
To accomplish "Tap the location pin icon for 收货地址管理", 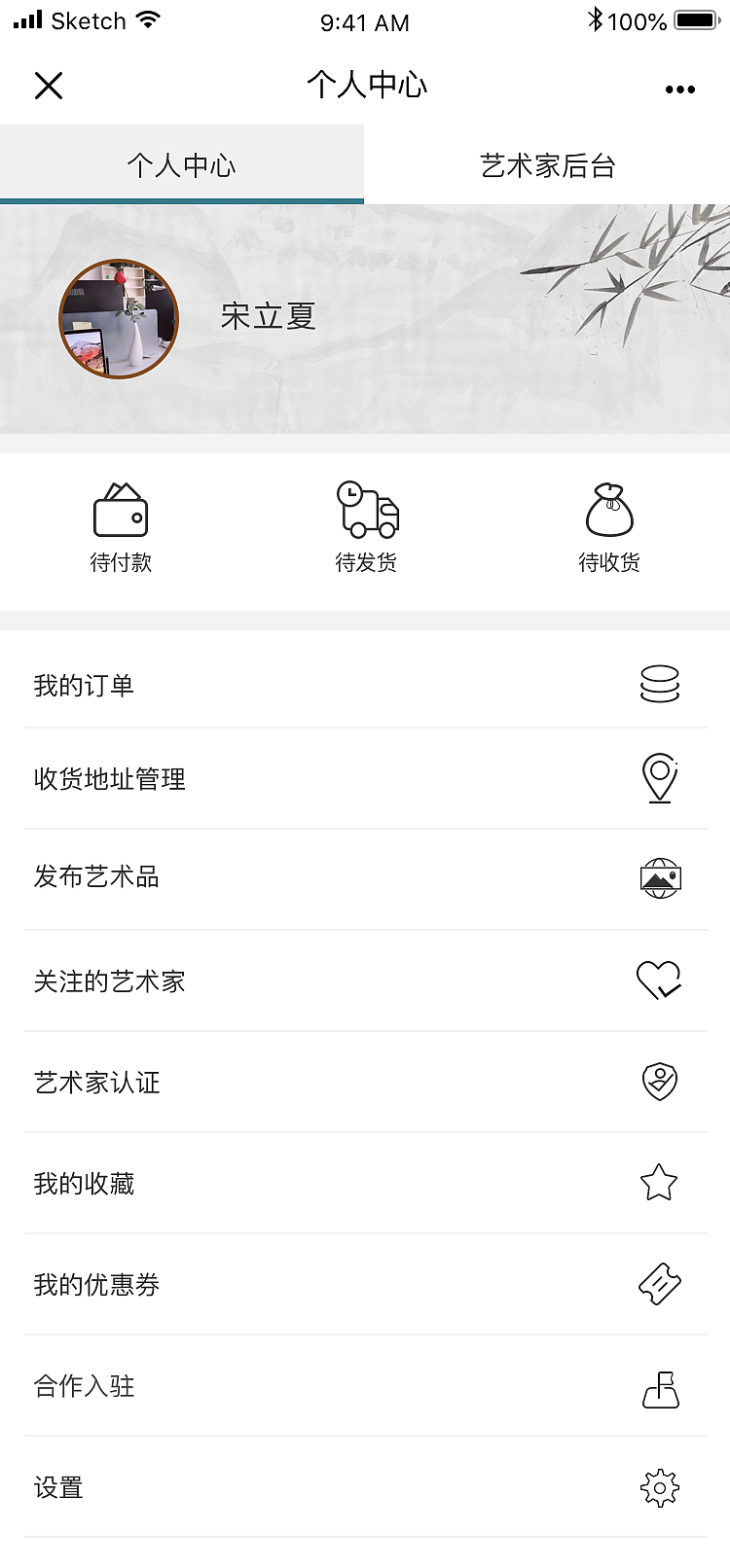I will tap(660, 778).
